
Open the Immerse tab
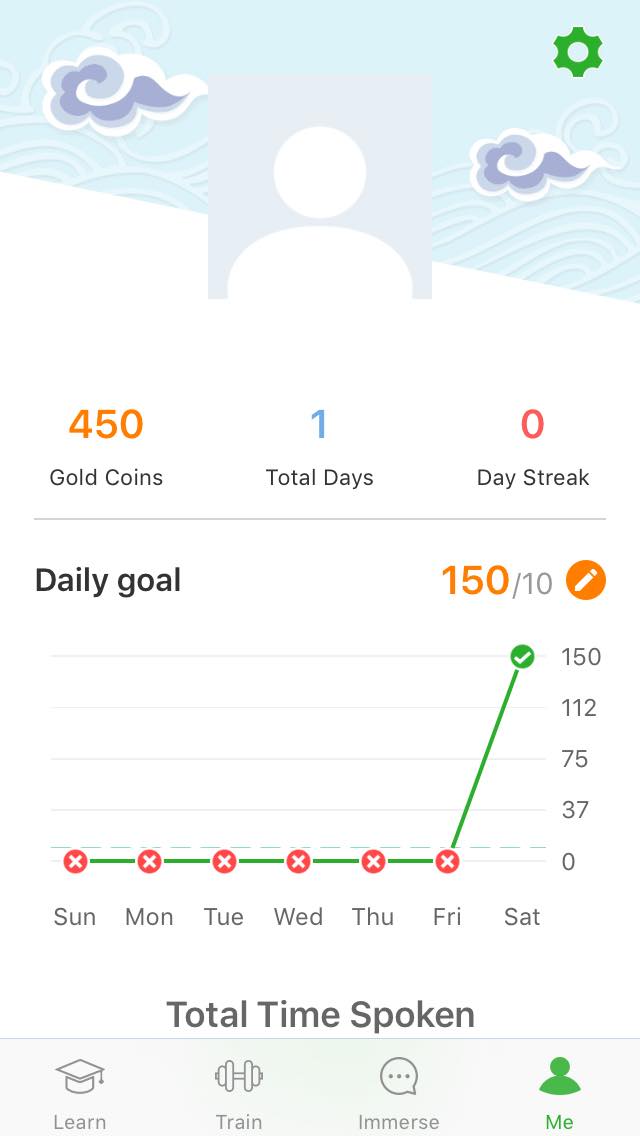[x=399, y=1093]
